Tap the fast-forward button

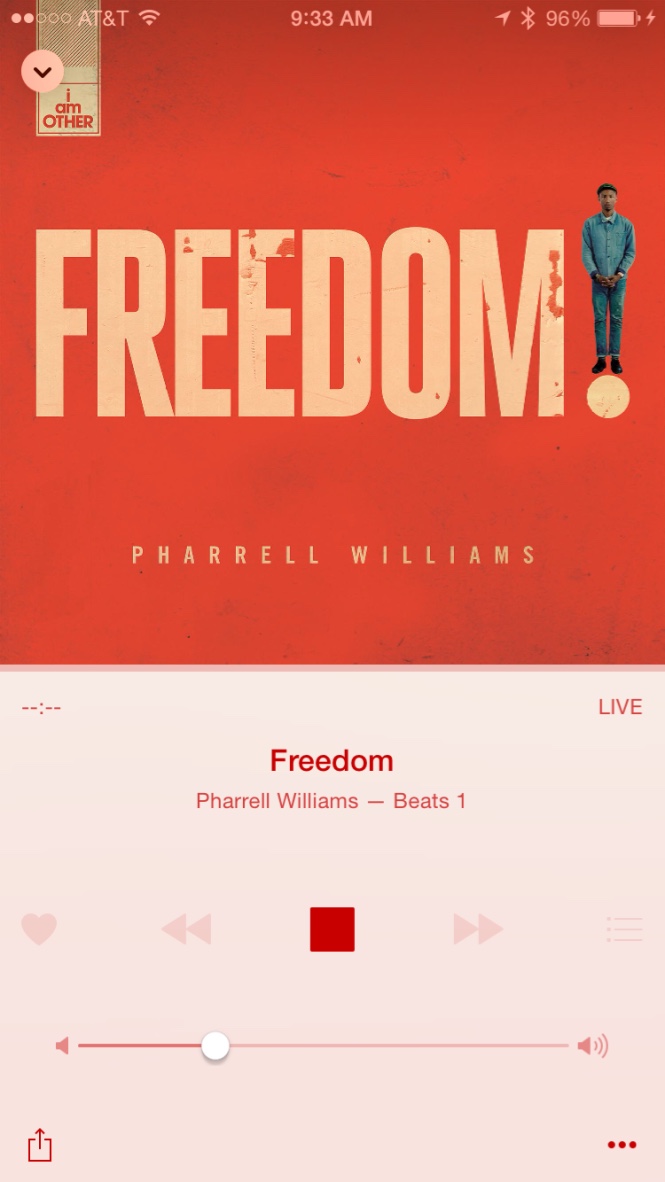[x=478, y=929]
